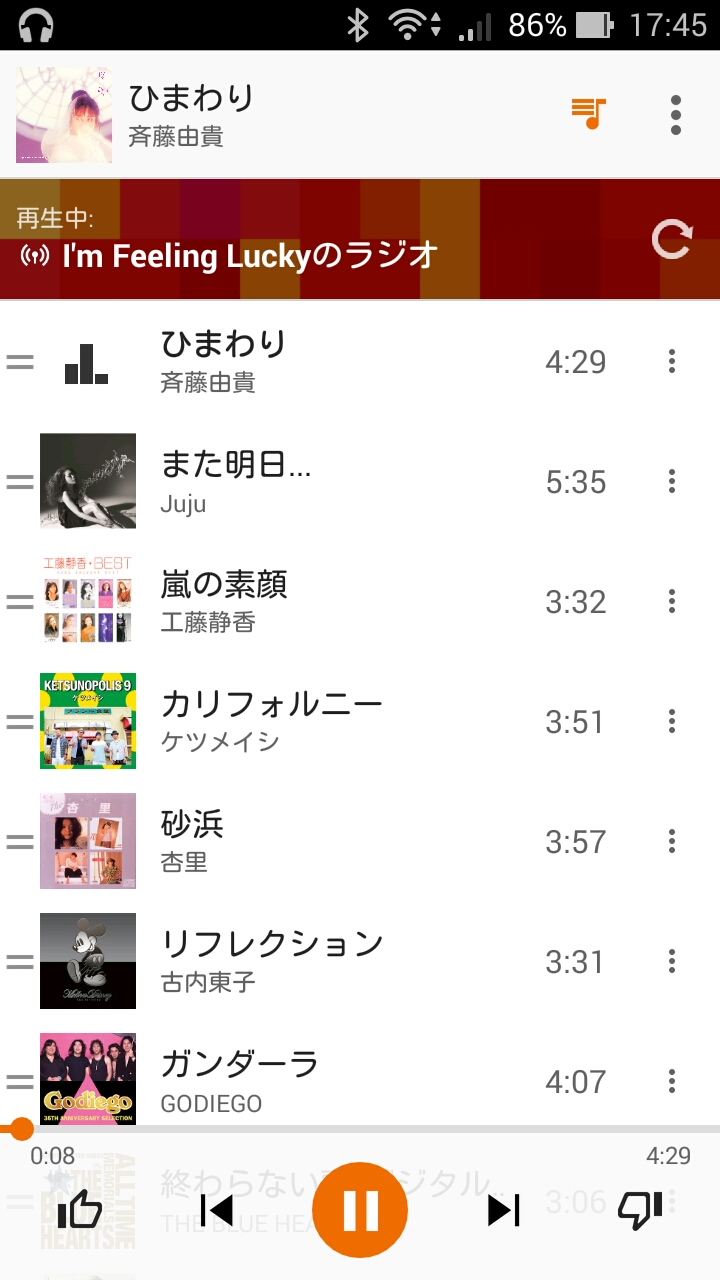Viewport: 720px width, 1280px height.
Task: Open options for ガンダーラ
Action: click(672, 1081)
